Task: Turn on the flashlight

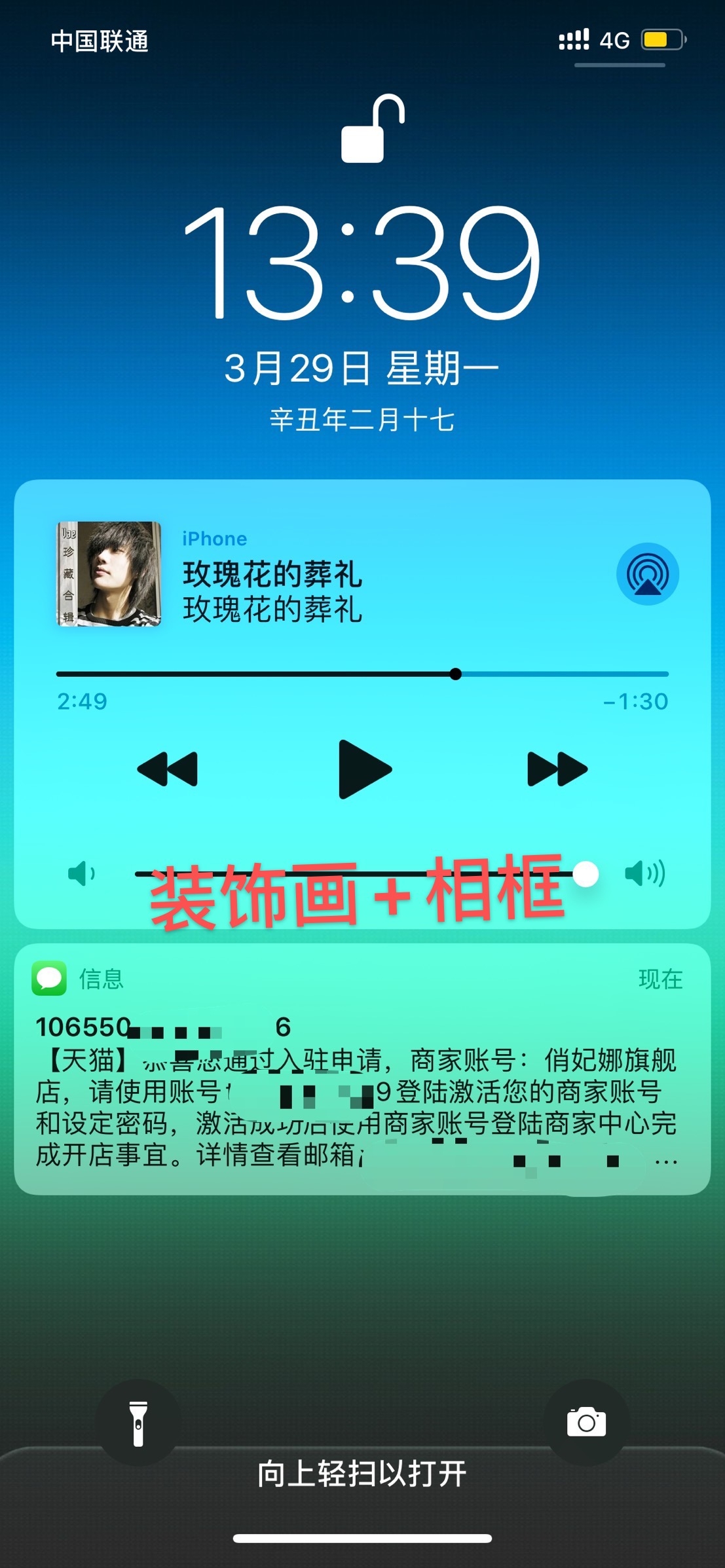Action: (138, 1423)
